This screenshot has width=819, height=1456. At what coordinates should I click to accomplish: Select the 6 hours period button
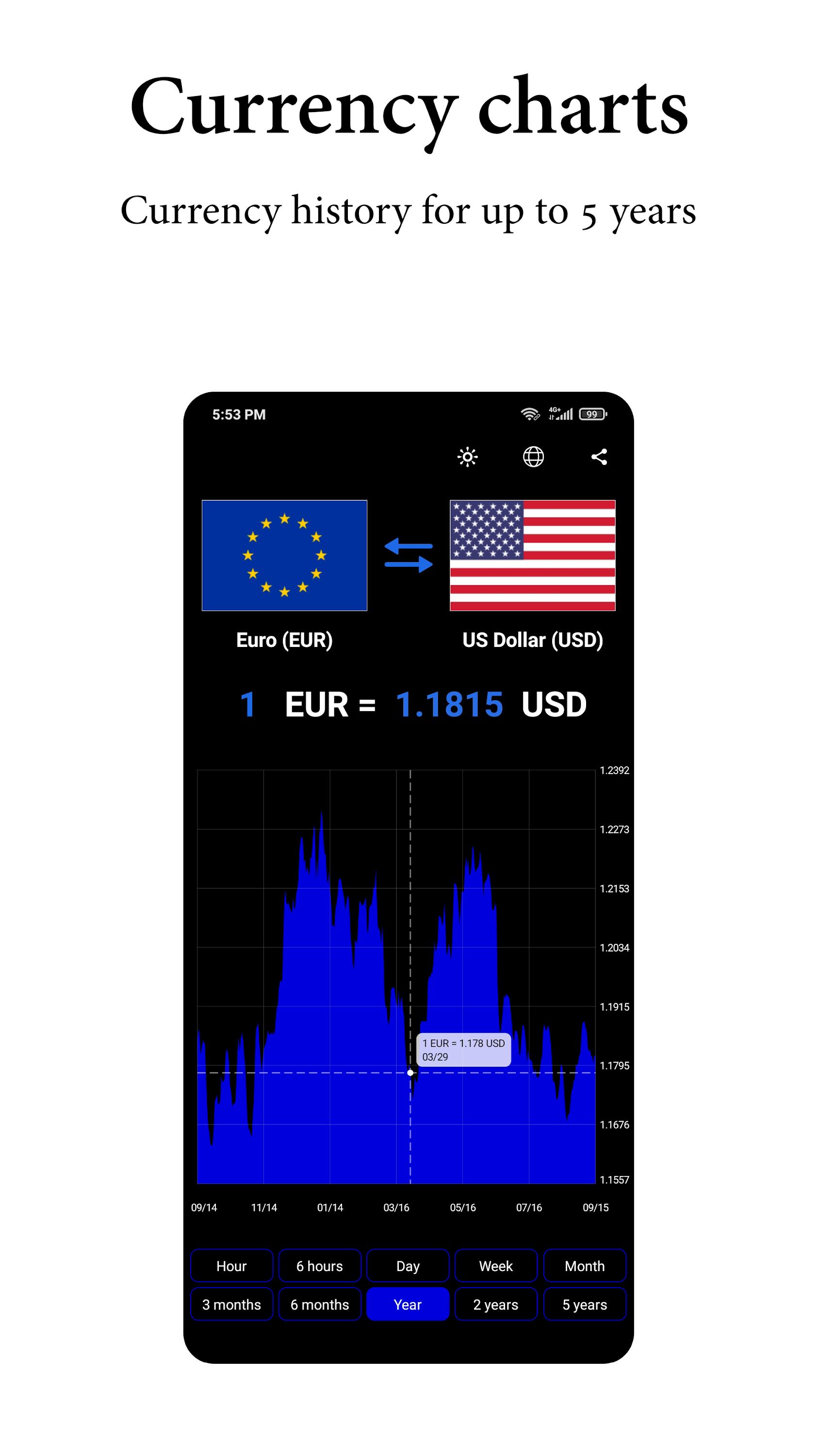tap(319, 1266)
